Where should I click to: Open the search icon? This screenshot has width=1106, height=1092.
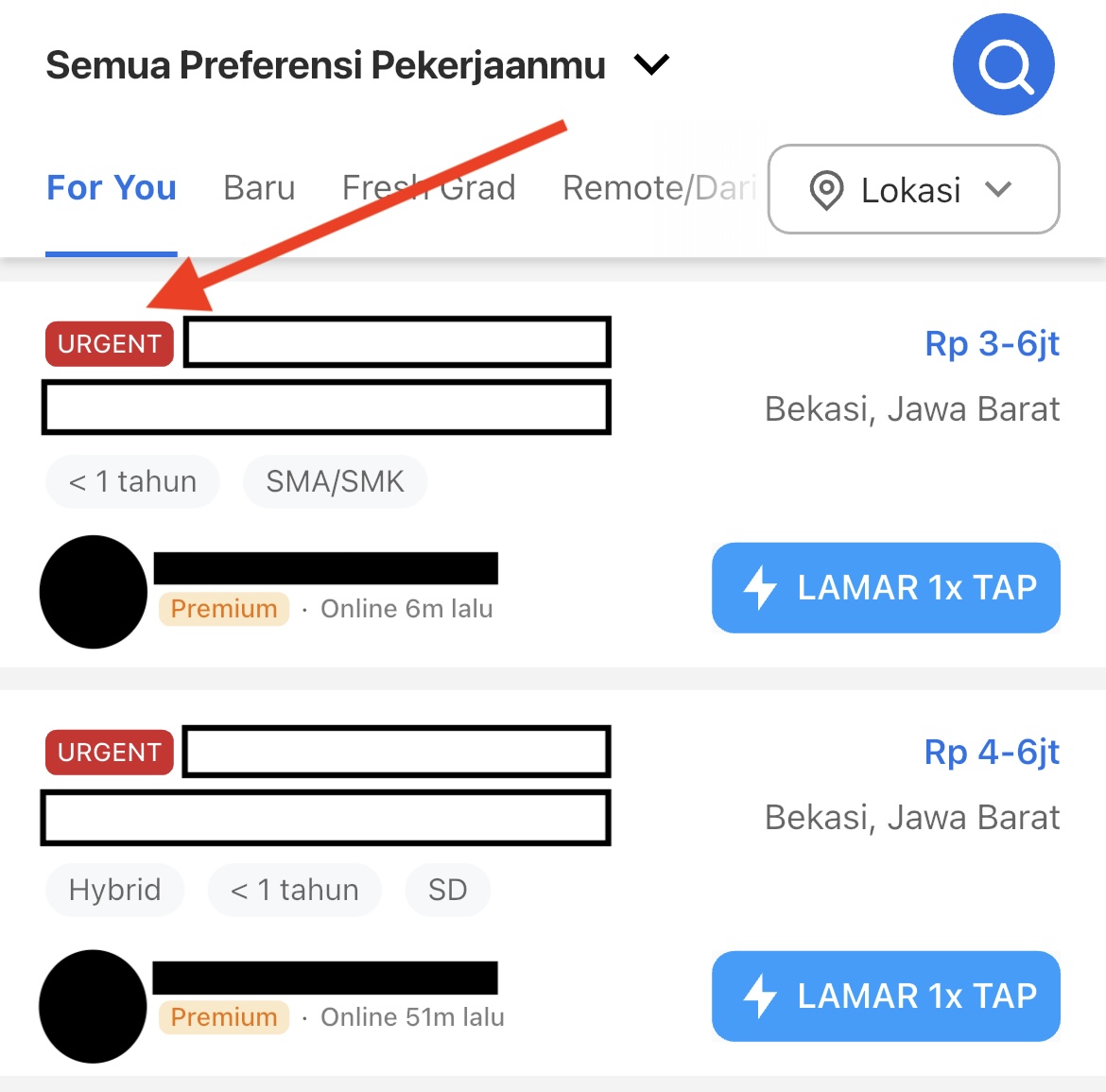1003,64
